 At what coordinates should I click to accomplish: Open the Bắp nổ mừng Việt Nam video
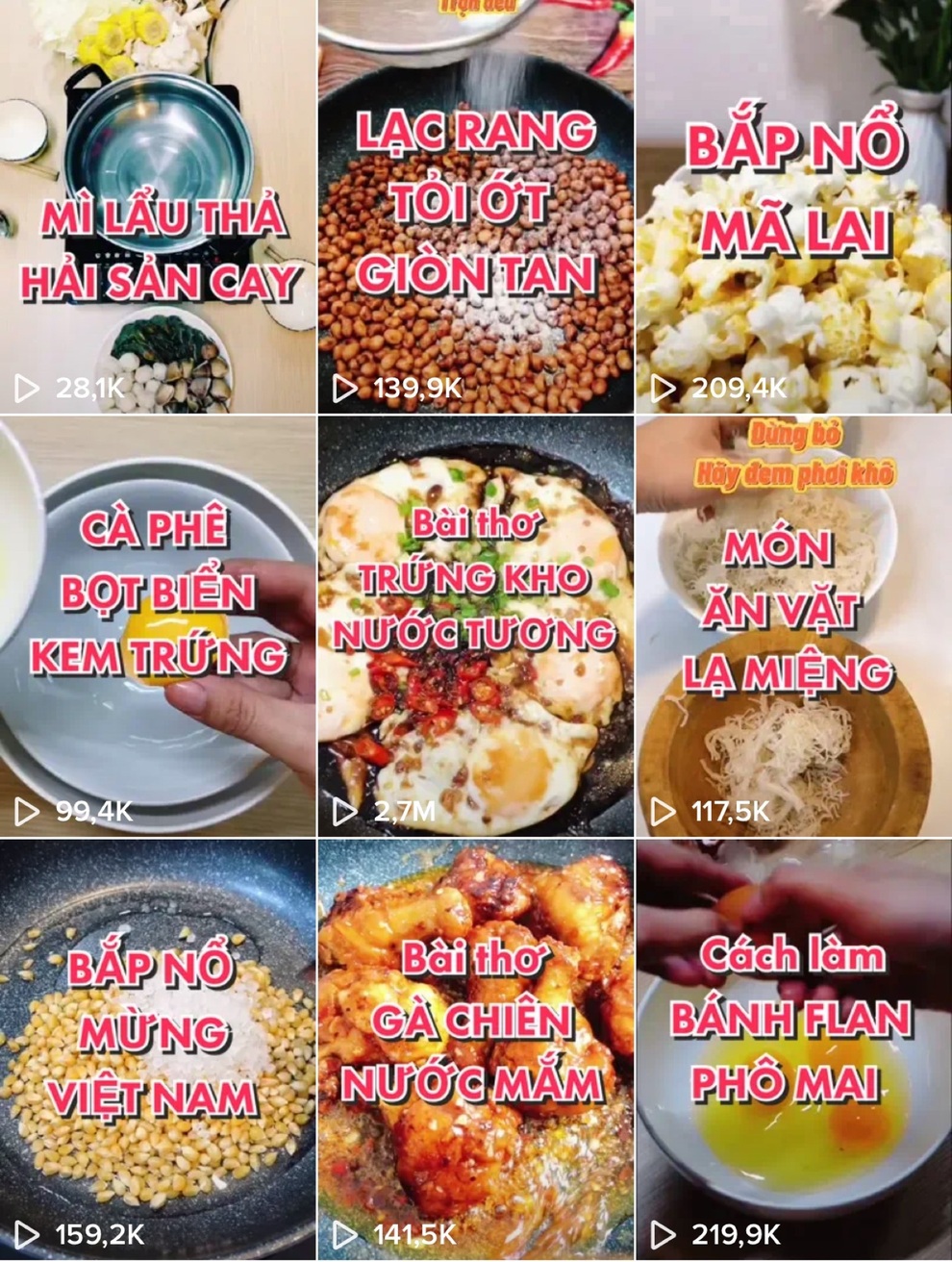[158, 1048]
